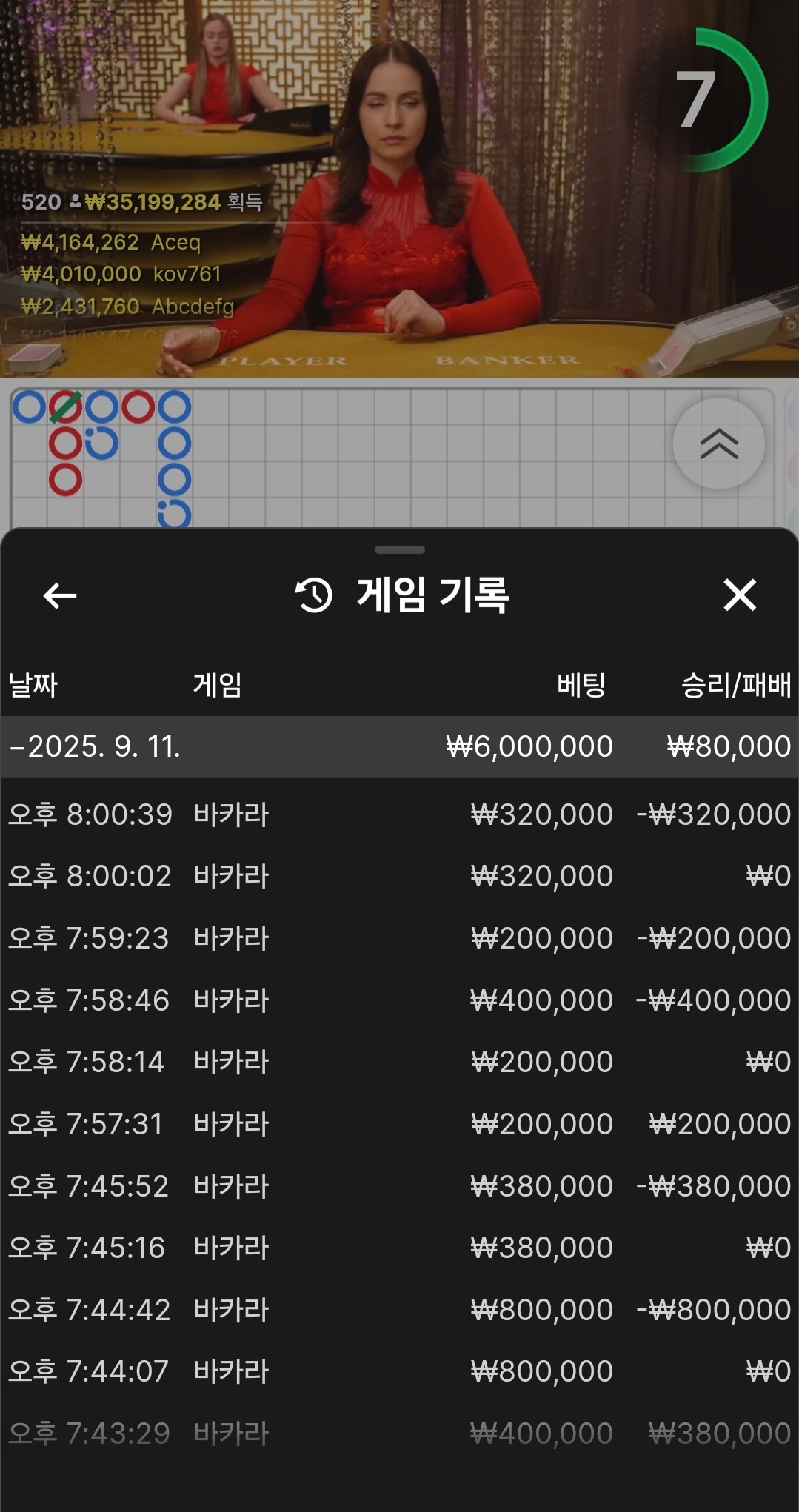
Task: Expand the scoreboard with the double-chevron button
Action: [719, 444]
